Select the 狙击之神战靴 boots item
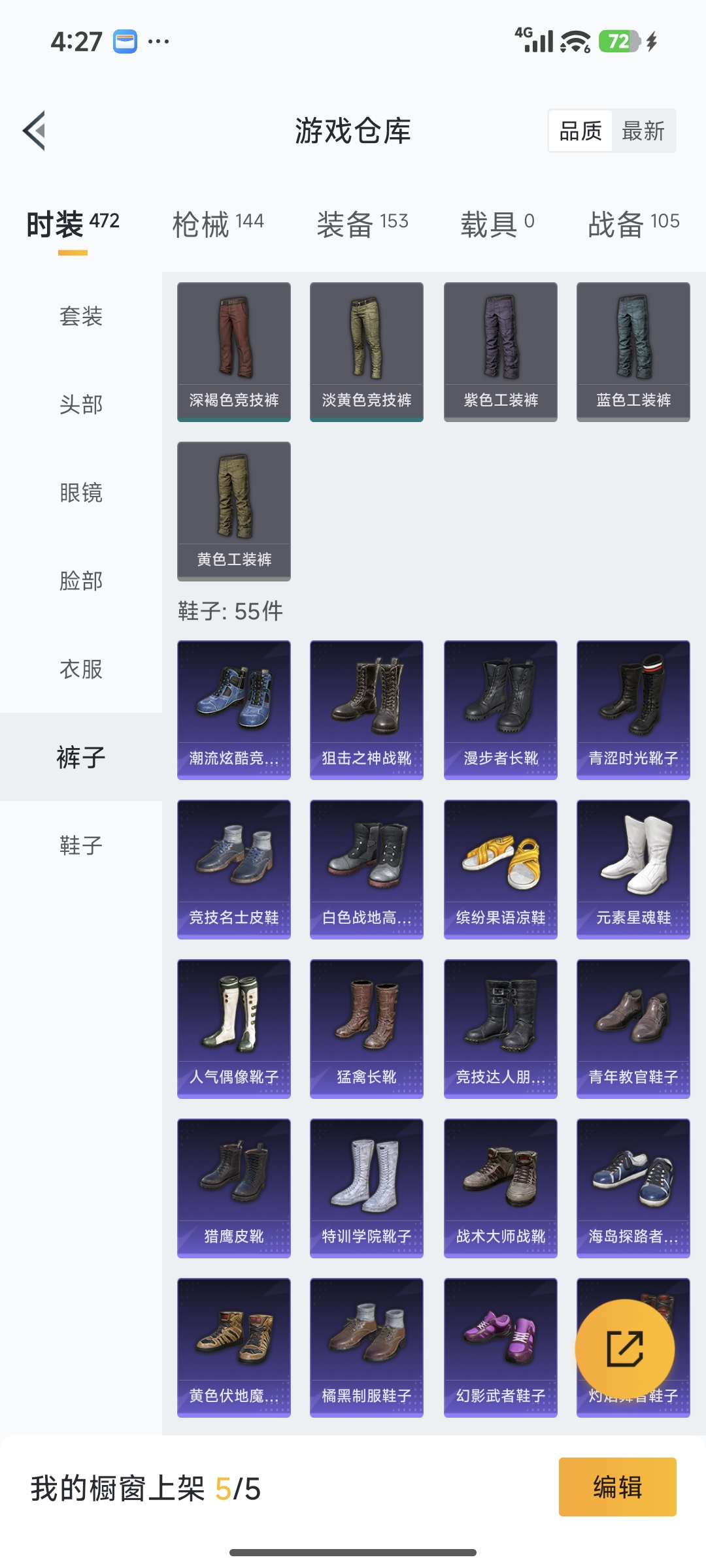 pyautogui.click(x=366, y=710)
